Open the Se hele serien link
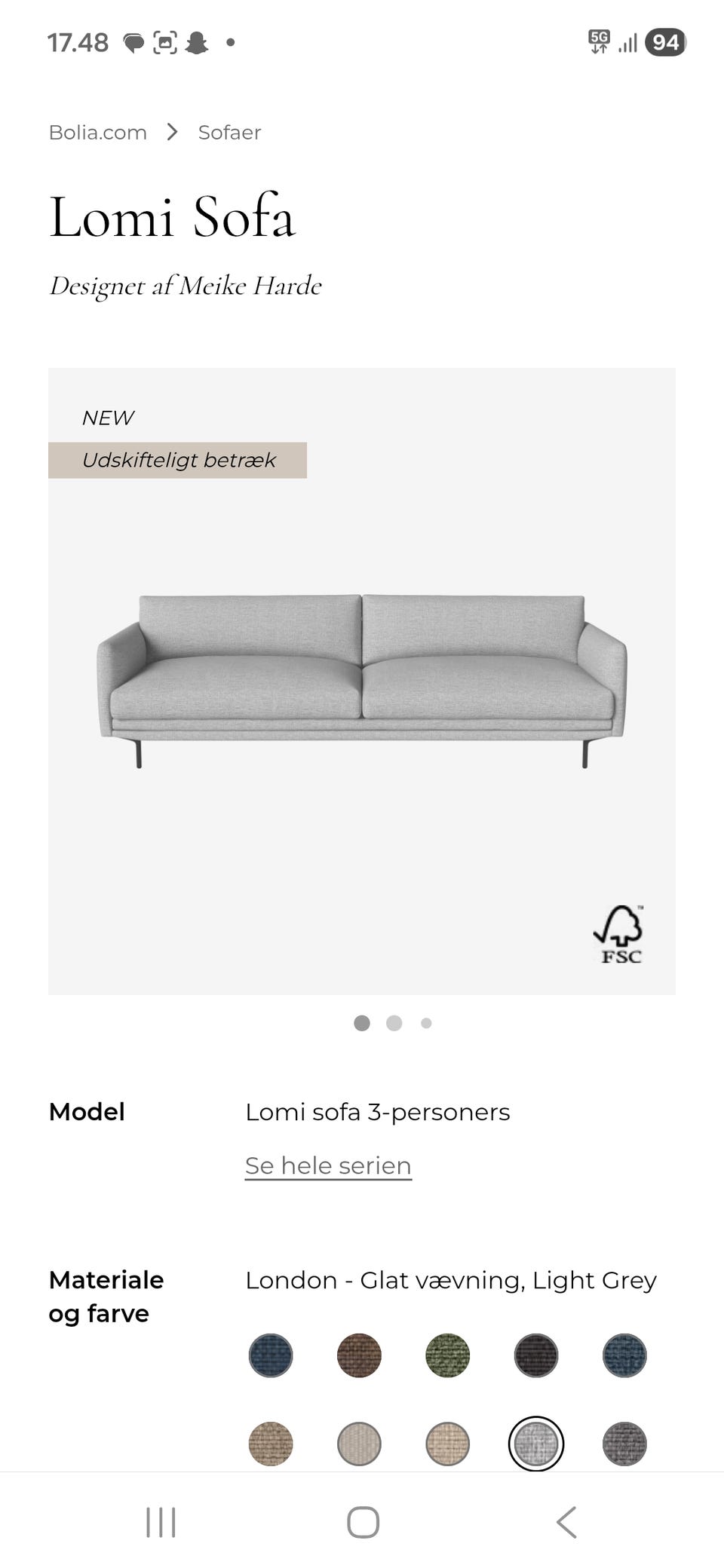724x1568 pixels. point(327,1165)
